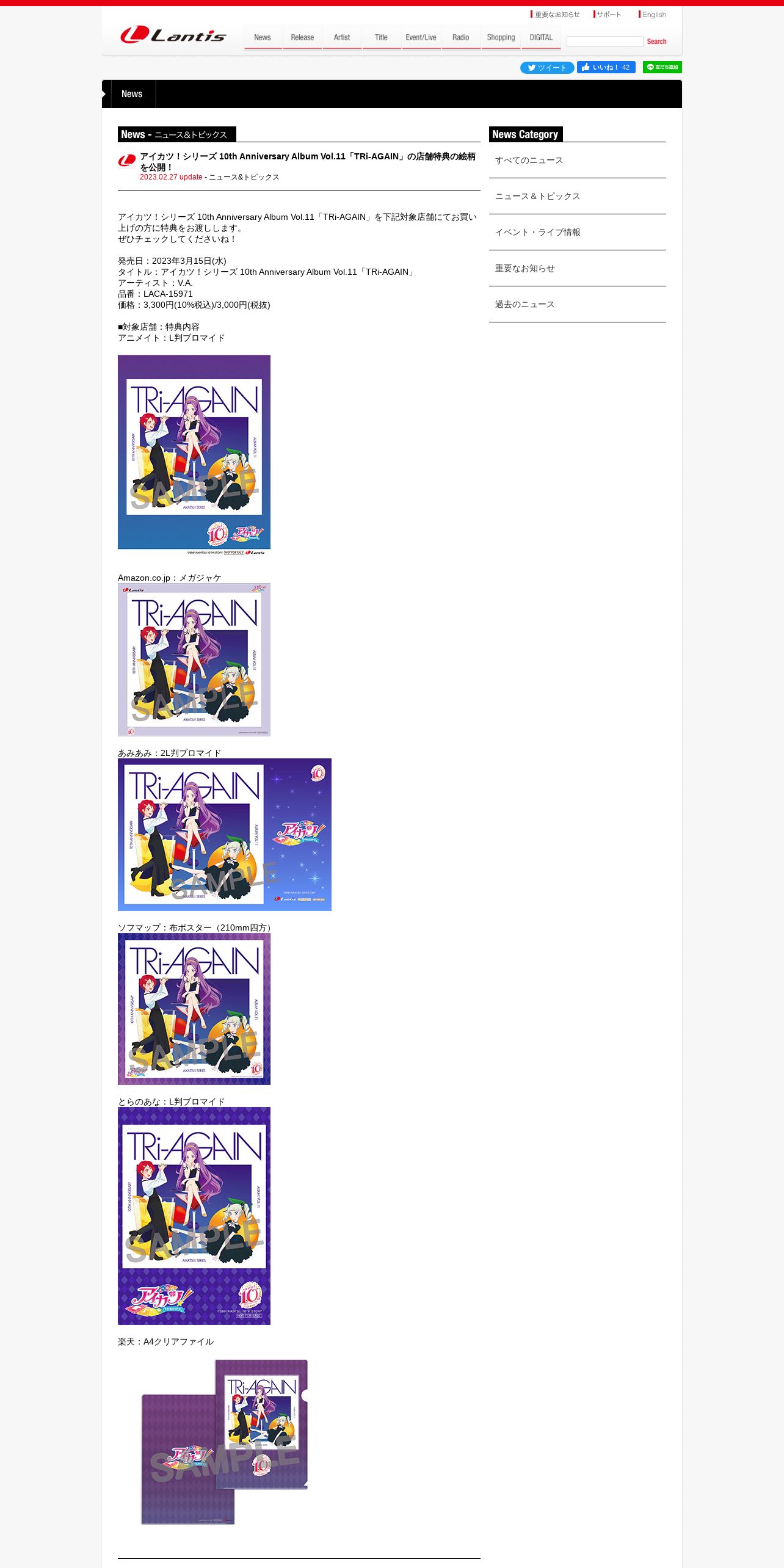Select すべてのニュース category
This screenshot has width=784, height=1568.
[578, 161]
